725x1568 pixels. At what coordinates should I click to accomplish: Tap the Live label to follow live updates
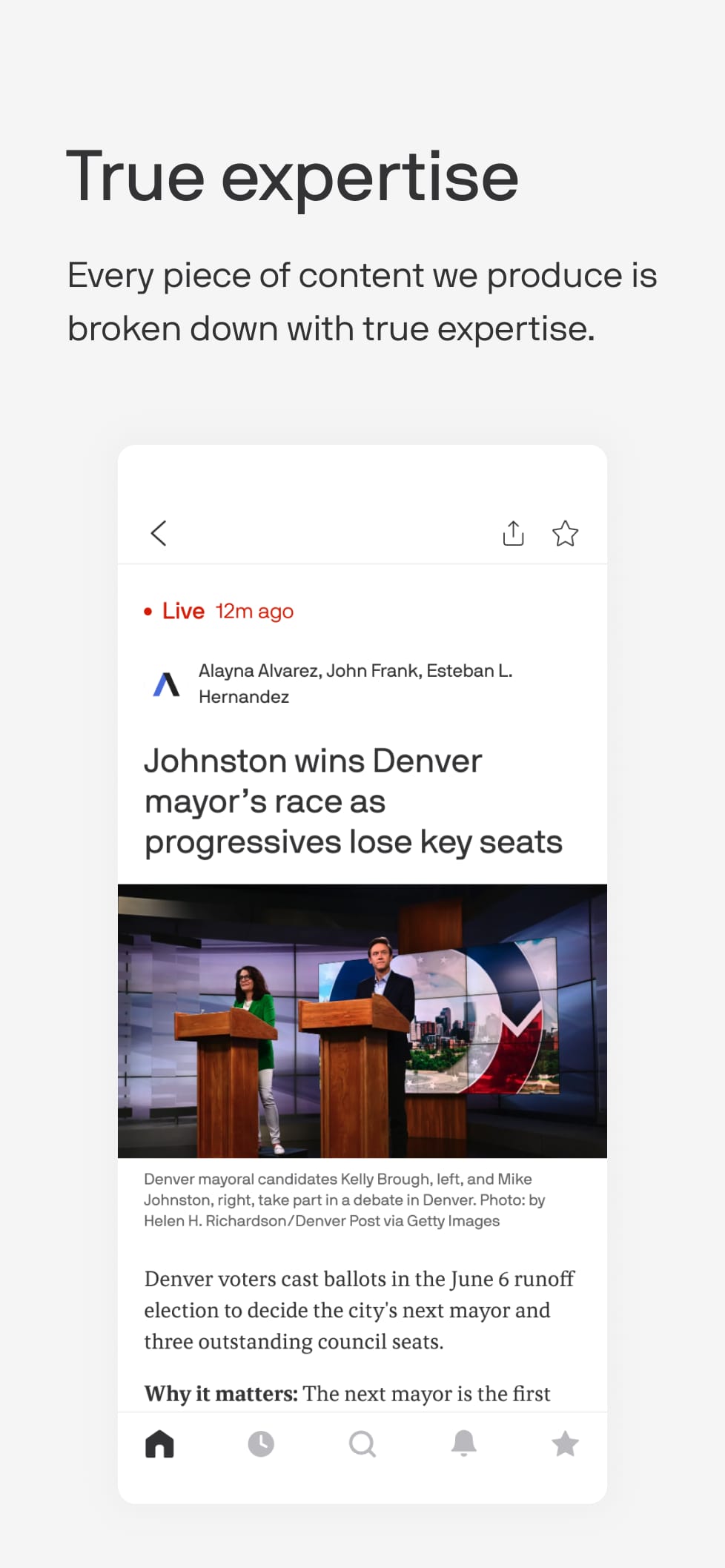pyautogui.click(x=183, y=611)
